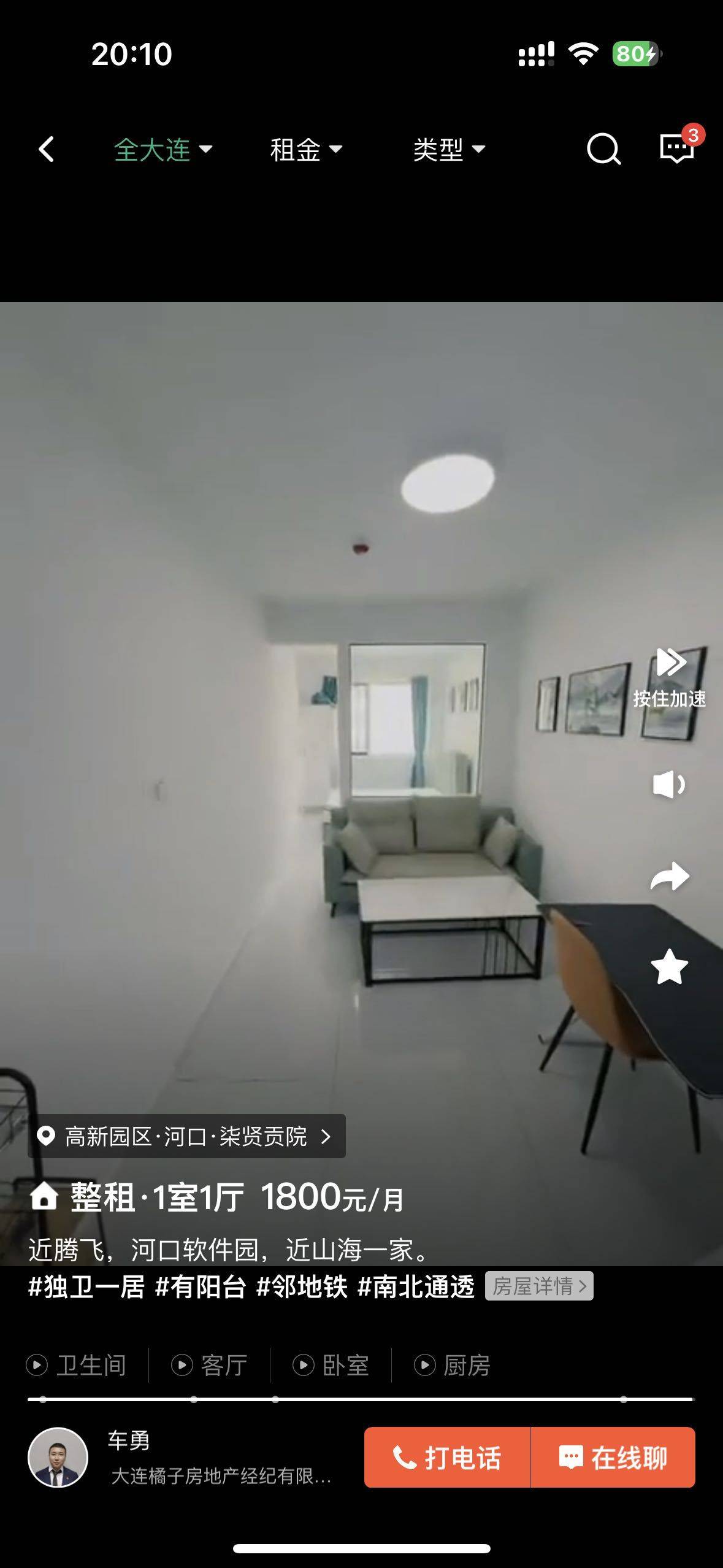The image size is (723, 1568).
Task: Open the 类型 type filter
Action: coord(448,150)
